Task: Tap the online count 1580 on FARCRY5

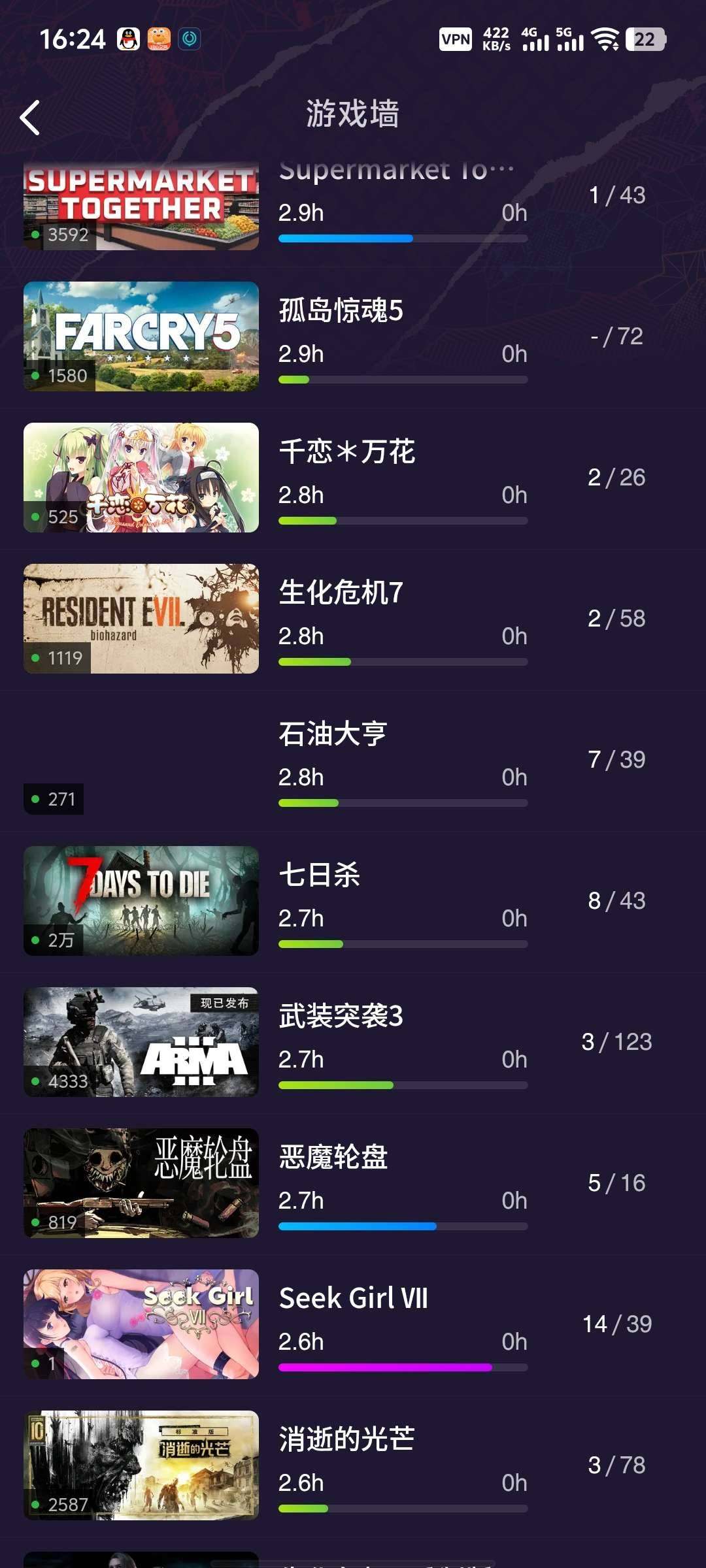Action: [65, 375]
